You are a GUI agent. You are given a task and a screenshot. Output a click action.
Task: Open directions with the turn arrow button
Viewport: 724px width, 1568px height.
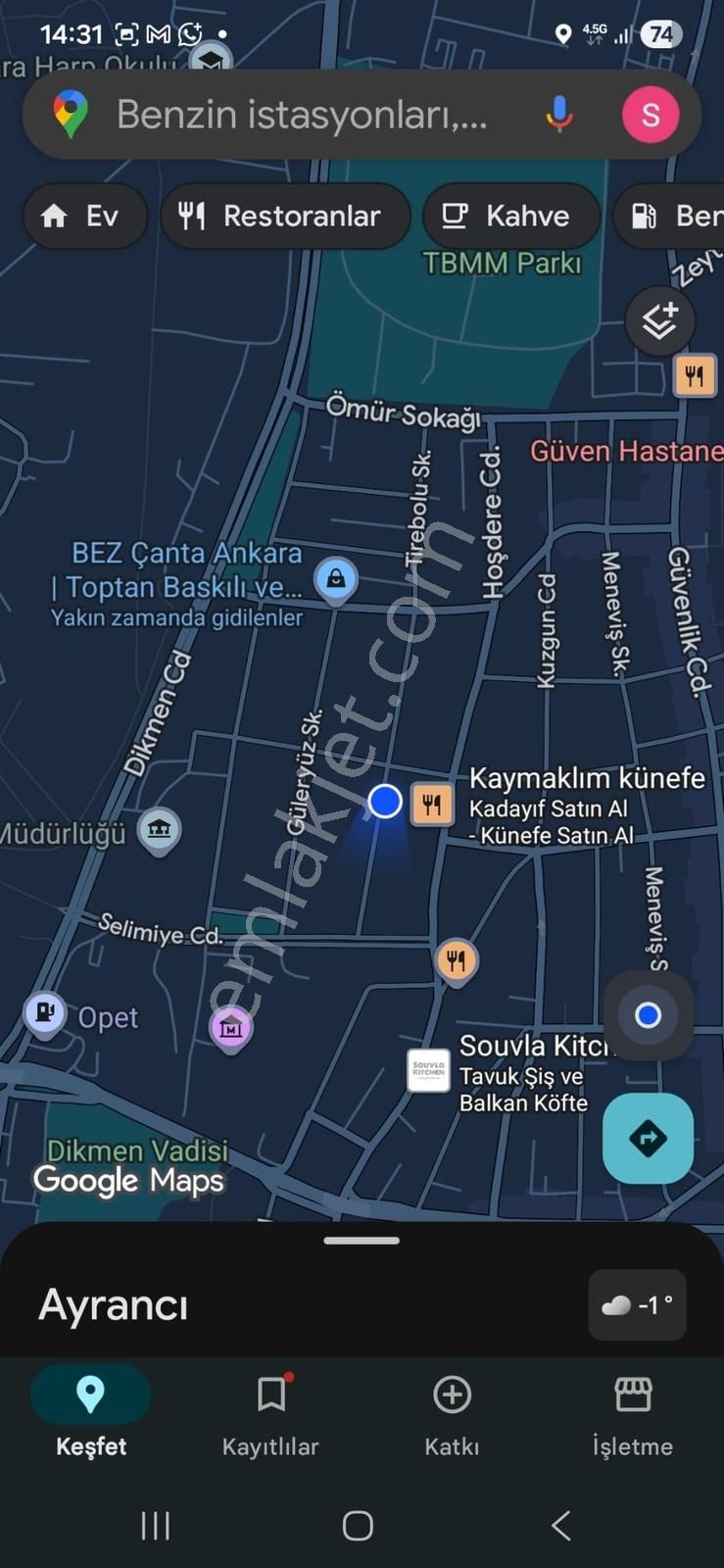648,1138
